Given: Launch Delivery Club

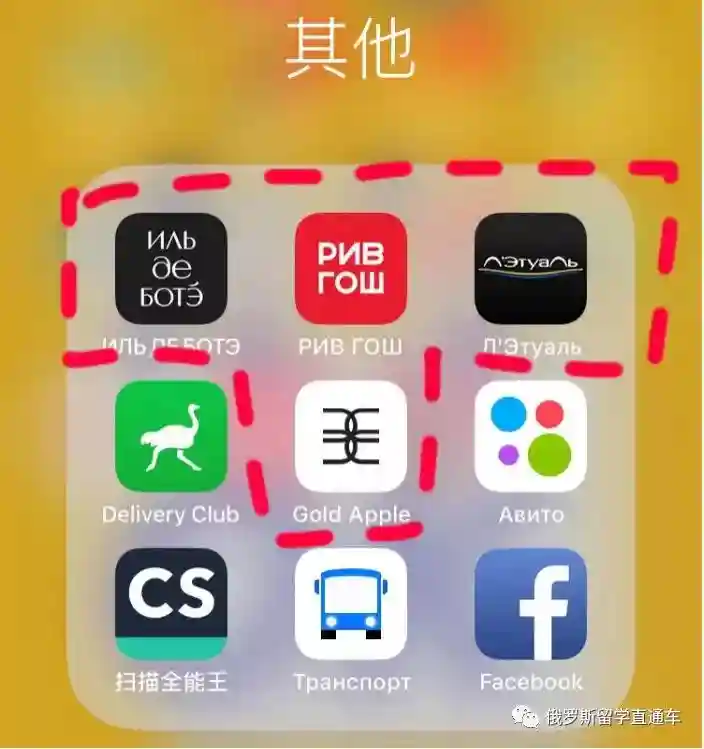Looking at the screenshot, I should click(171, 436).
